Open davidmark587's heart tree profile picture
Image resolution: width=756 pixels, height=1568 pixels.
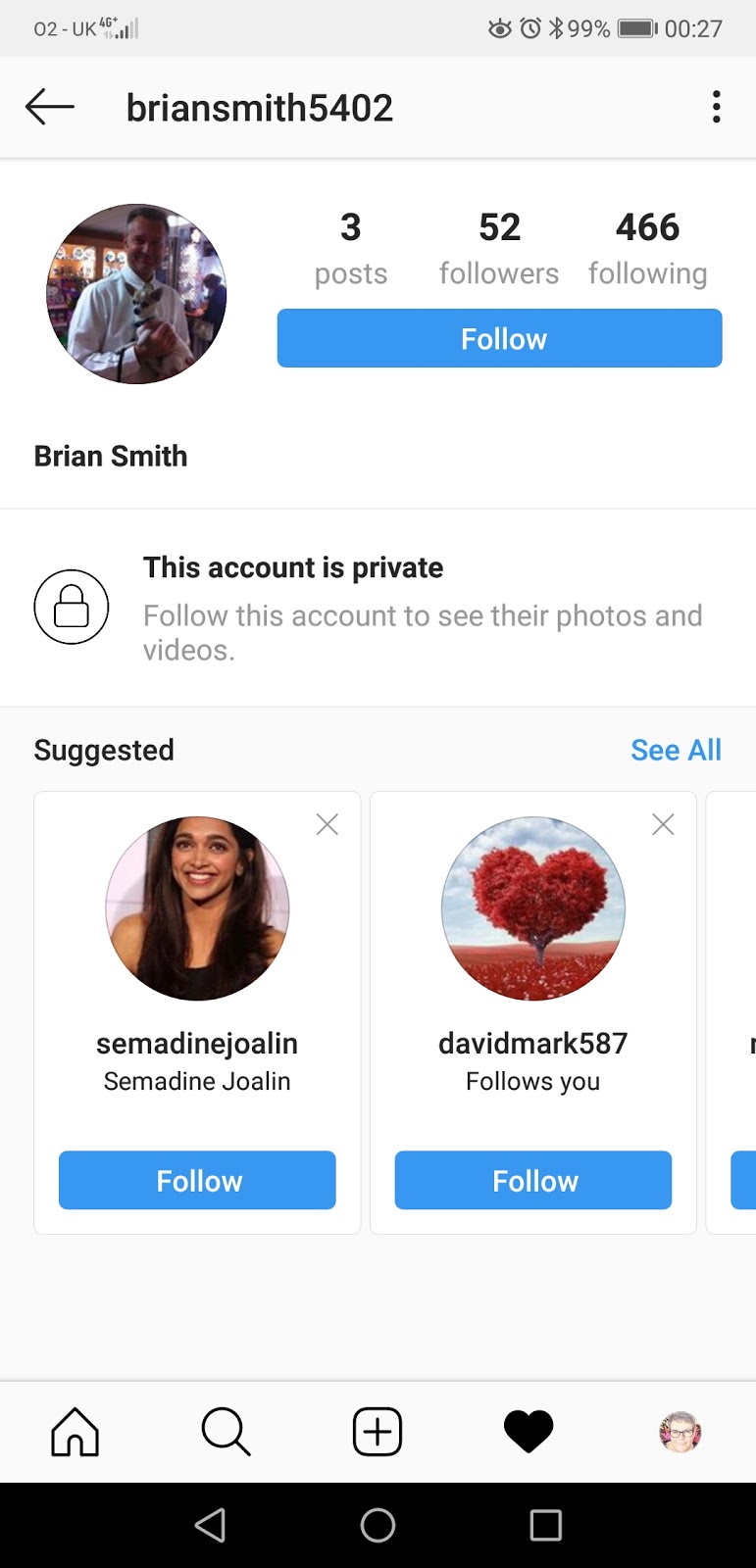[533, 908]
